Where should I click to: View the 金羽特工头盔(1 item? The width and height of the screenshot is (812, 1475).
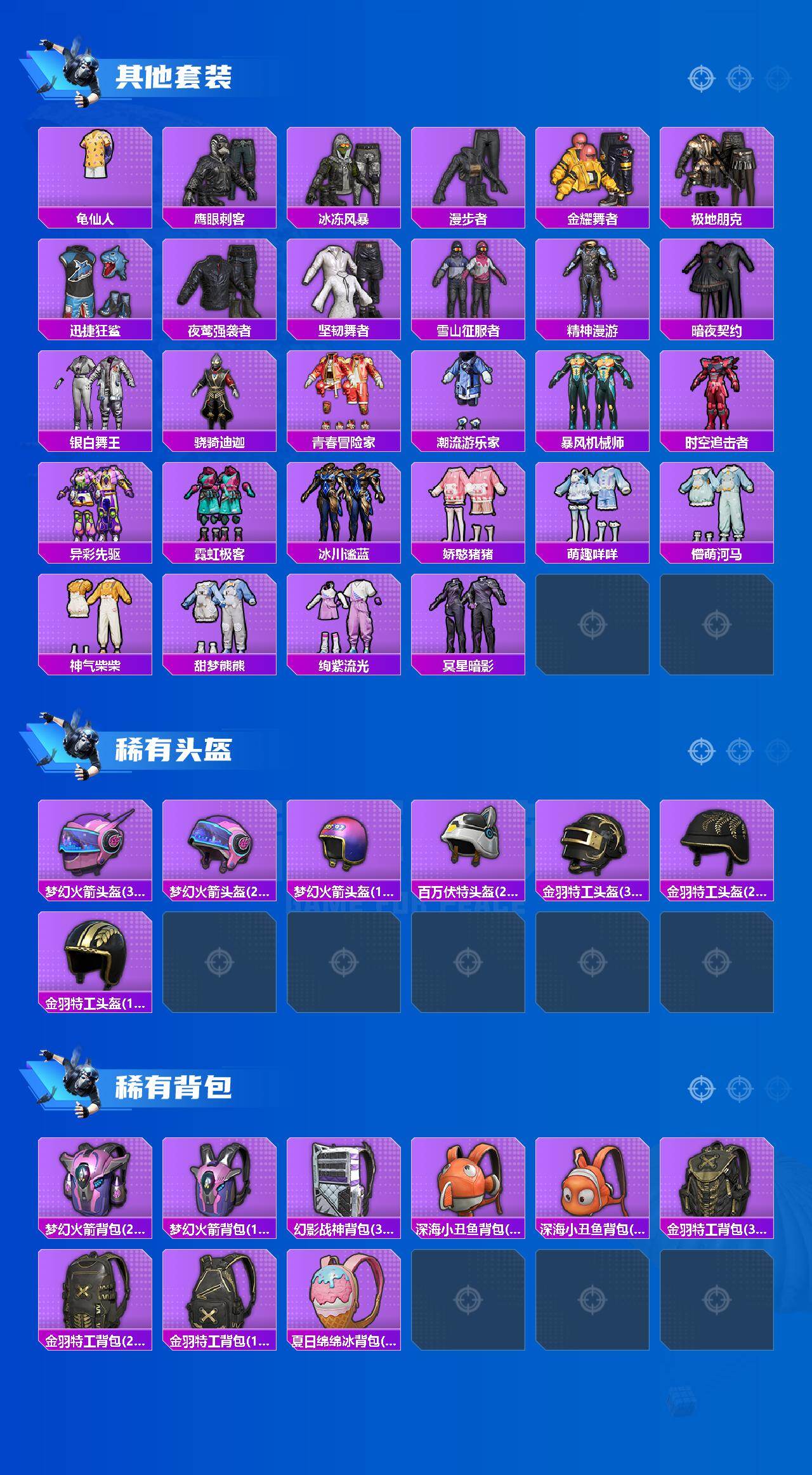95,955
